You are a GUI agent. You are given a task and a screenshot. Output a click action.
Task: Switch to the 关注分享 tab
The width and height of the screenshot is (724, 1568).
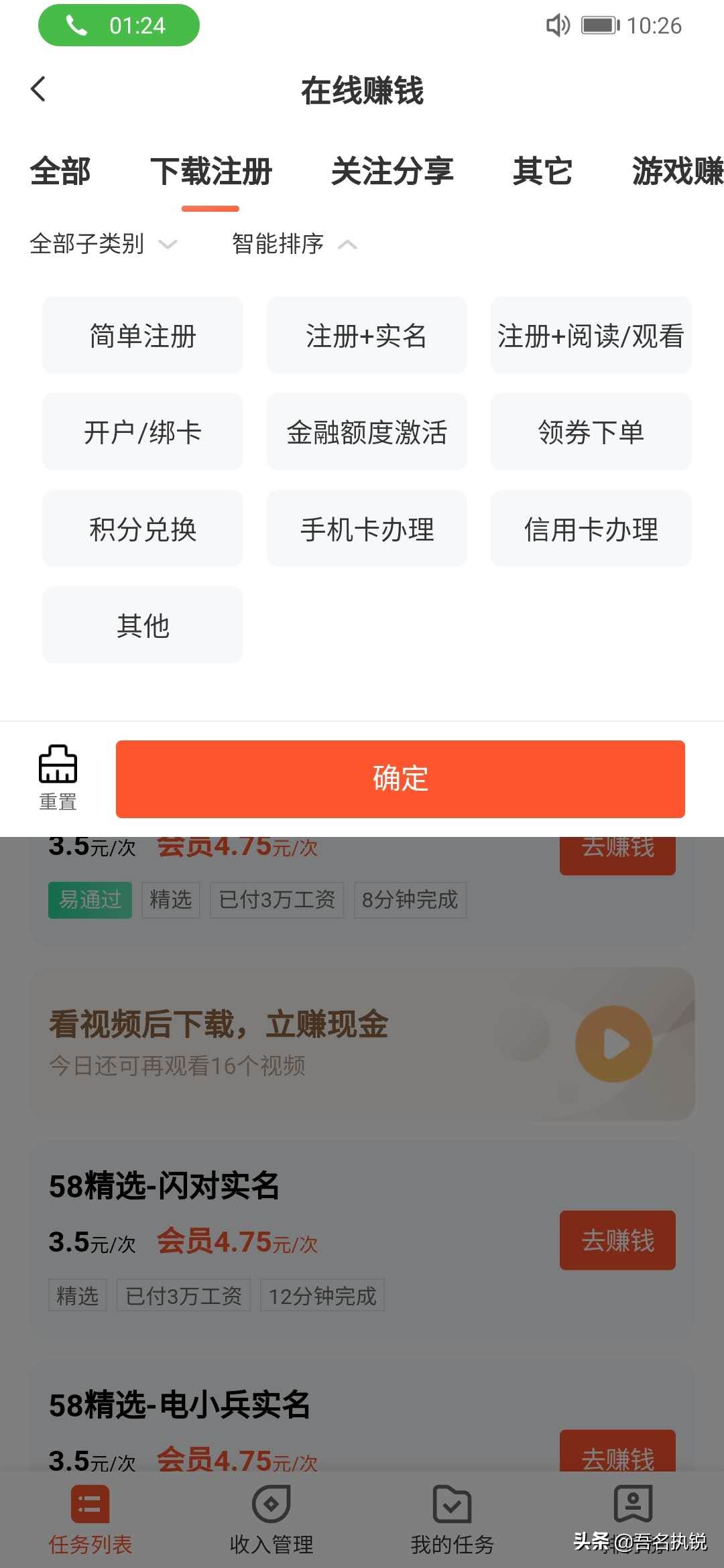click(x=394, y=172)
